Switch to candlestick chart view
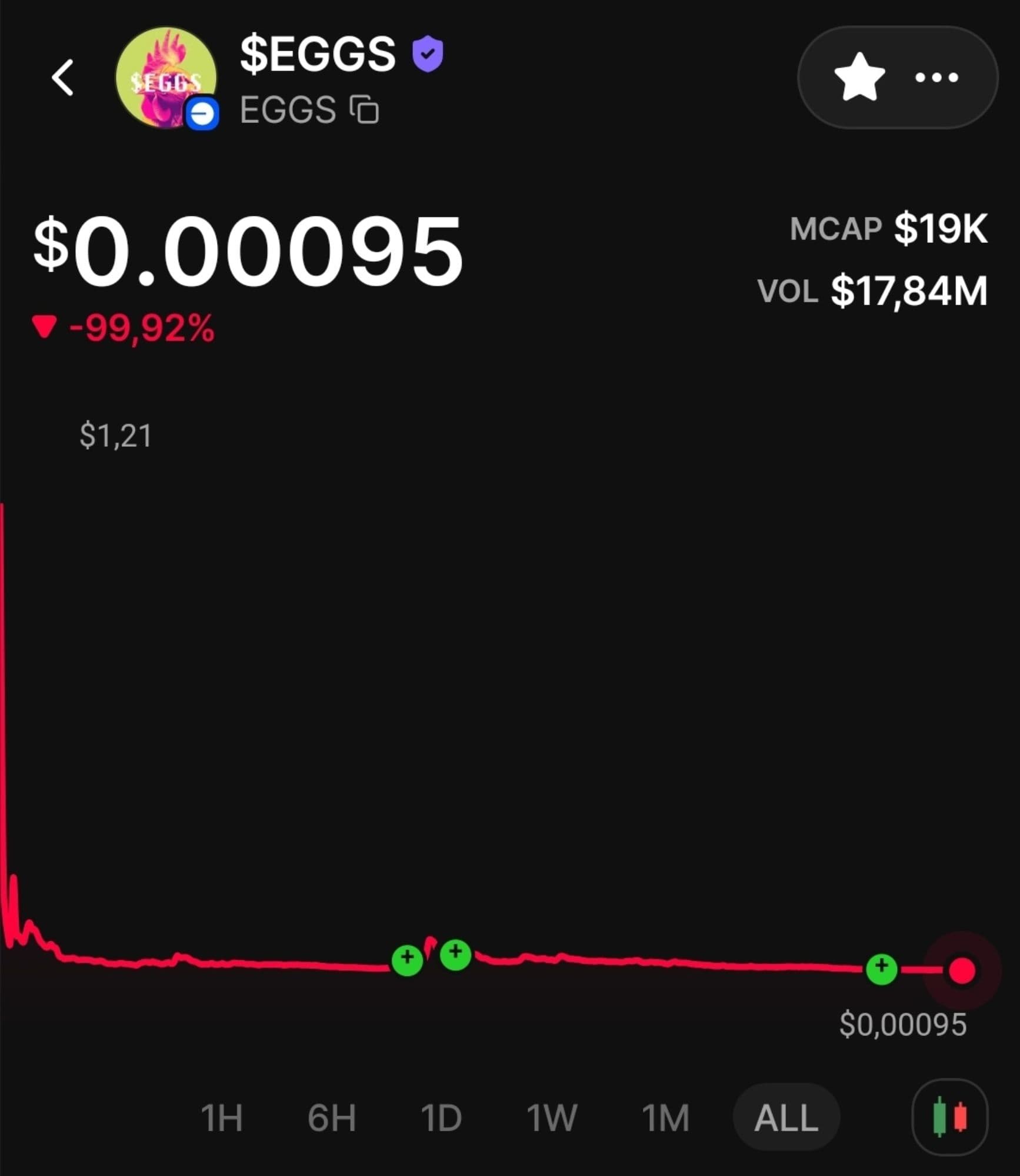 pos(949,1117)
